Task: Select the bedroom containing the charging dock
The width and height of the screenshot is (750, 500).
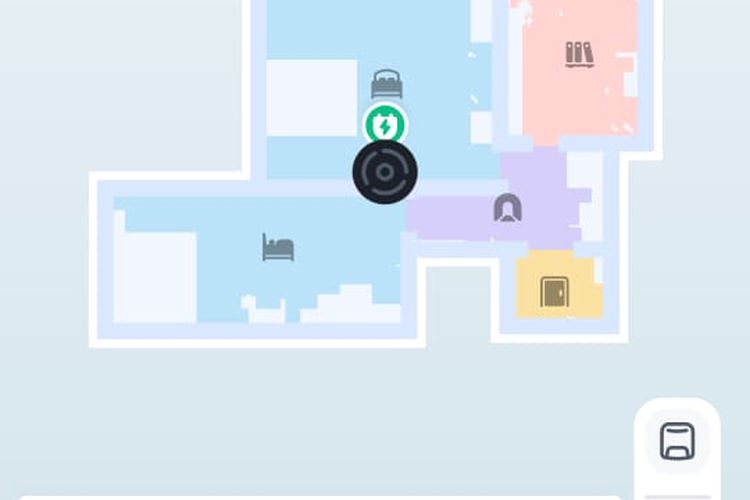Action: (386, 82)
